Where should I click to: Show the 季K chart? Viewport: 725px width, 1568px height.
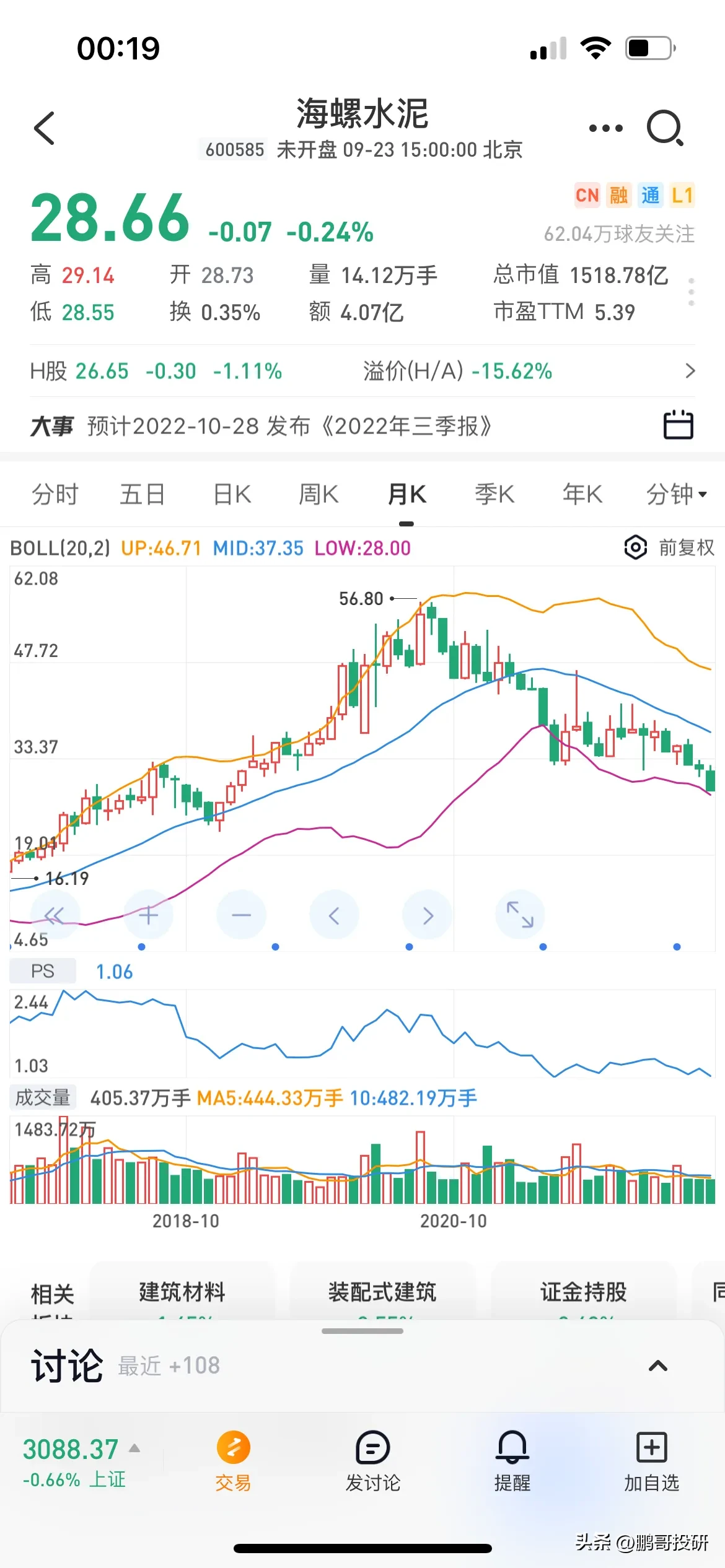pos(494,494)
